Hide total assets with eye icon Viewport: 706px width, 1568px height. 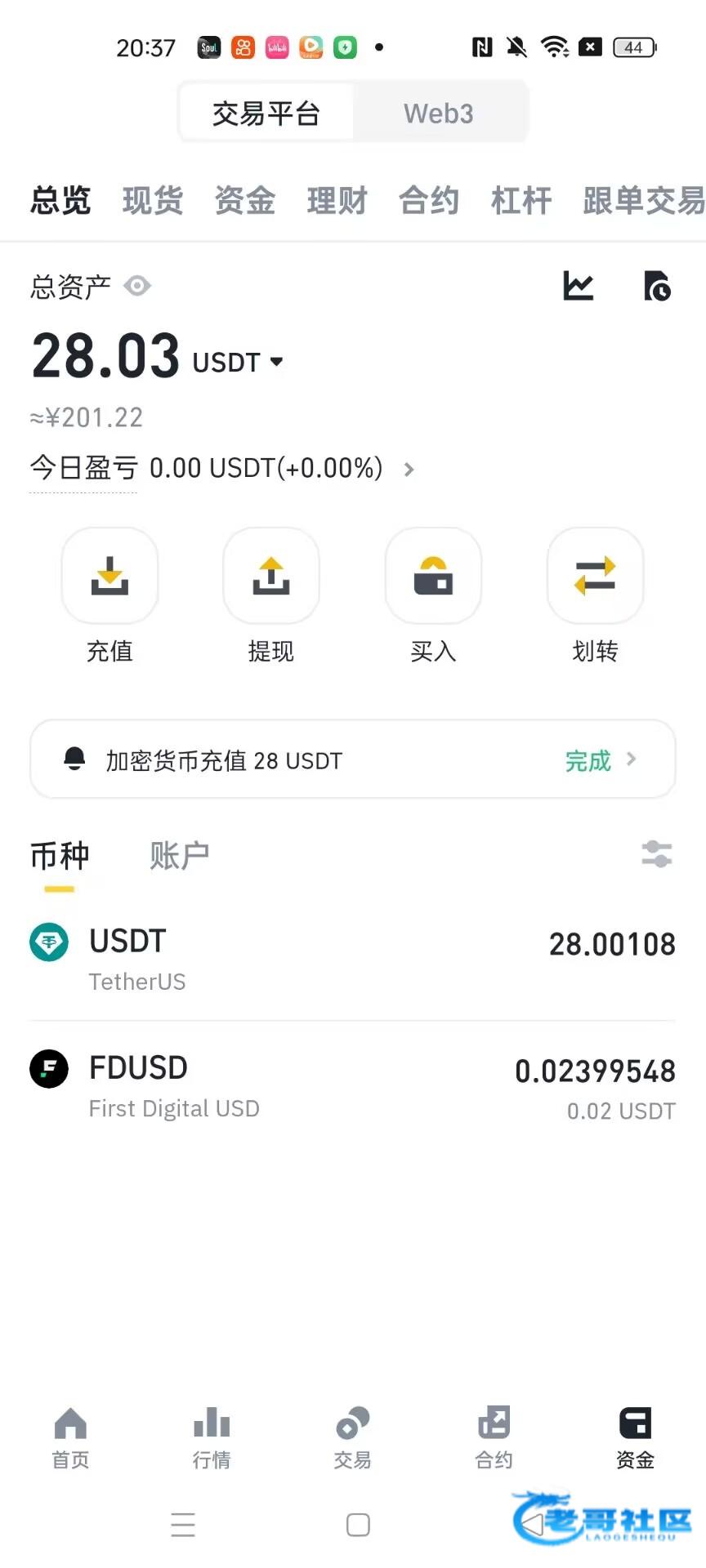pos(137,286)
